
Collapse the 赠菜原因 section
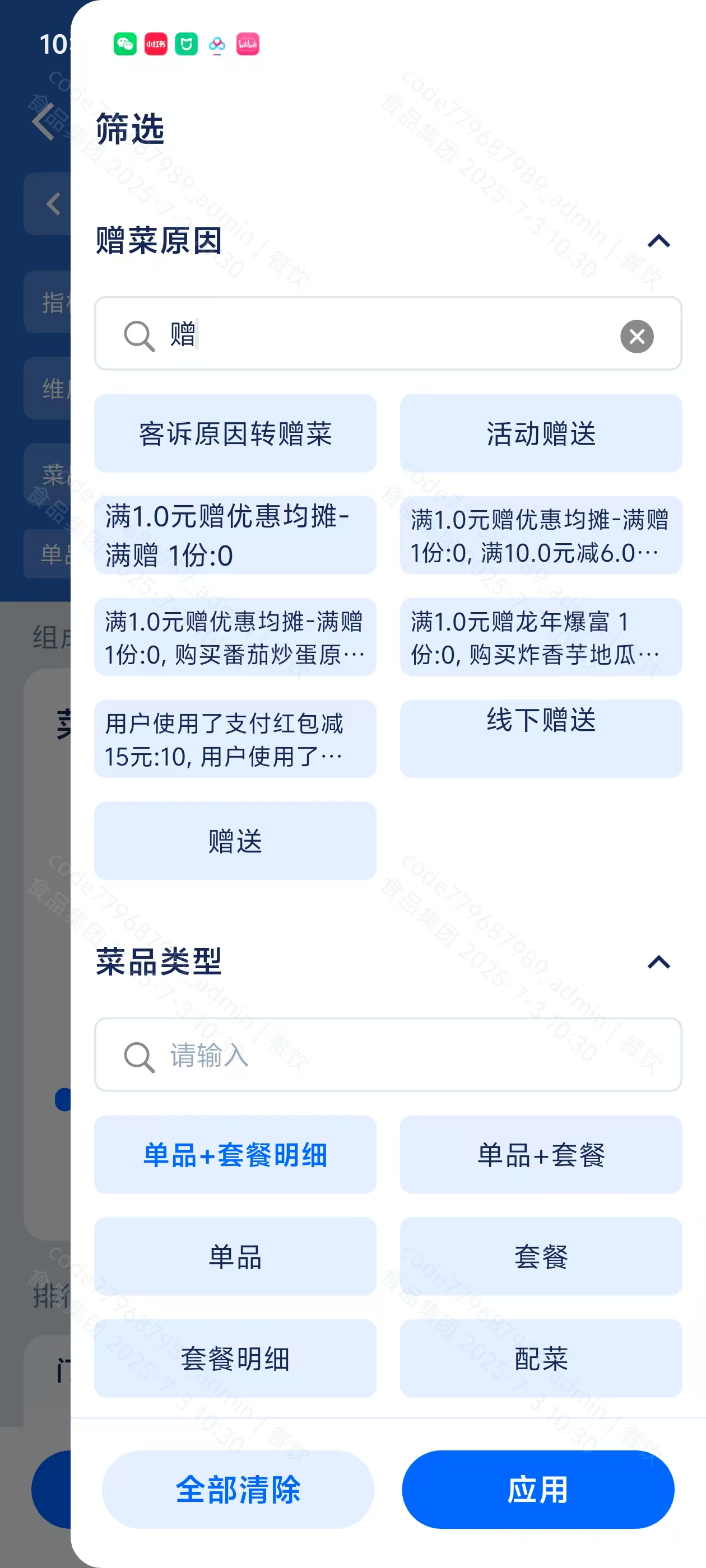tap(658, 241)
